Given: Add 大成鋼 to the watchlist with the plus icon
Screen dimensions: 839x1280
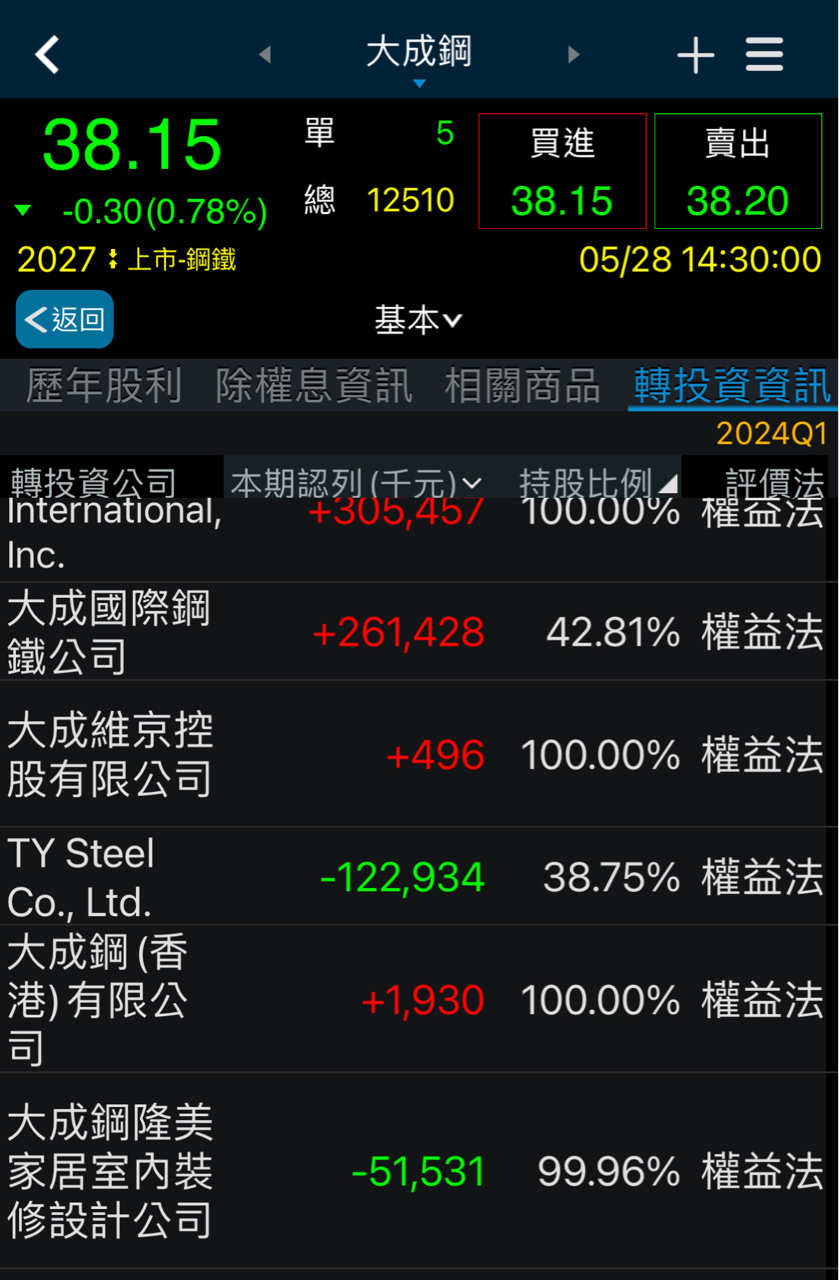Looking at the screenshot, I should click(696, 54).
